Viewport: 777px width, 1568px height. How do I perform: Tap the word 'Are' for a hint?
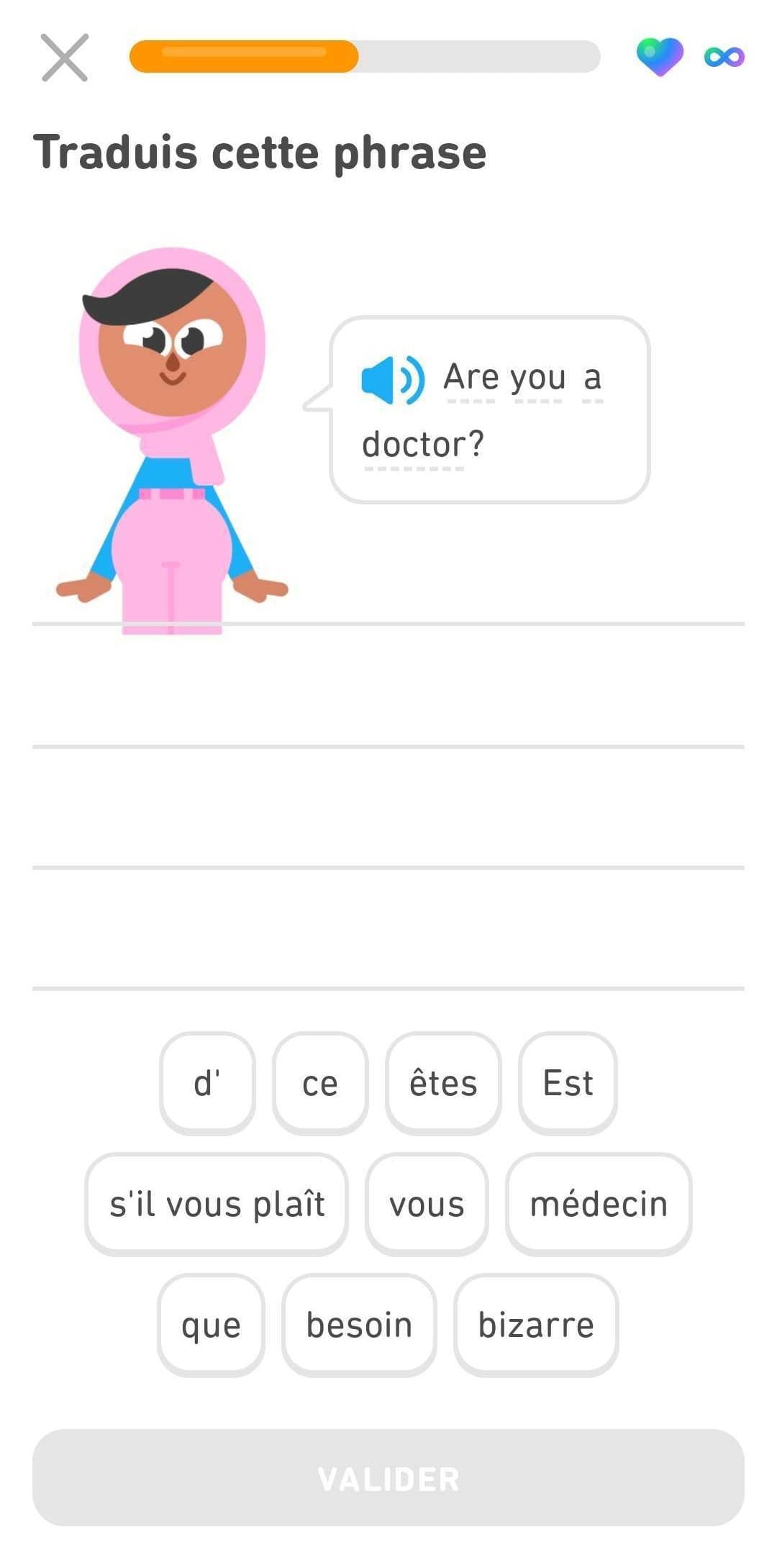point(471,376)
